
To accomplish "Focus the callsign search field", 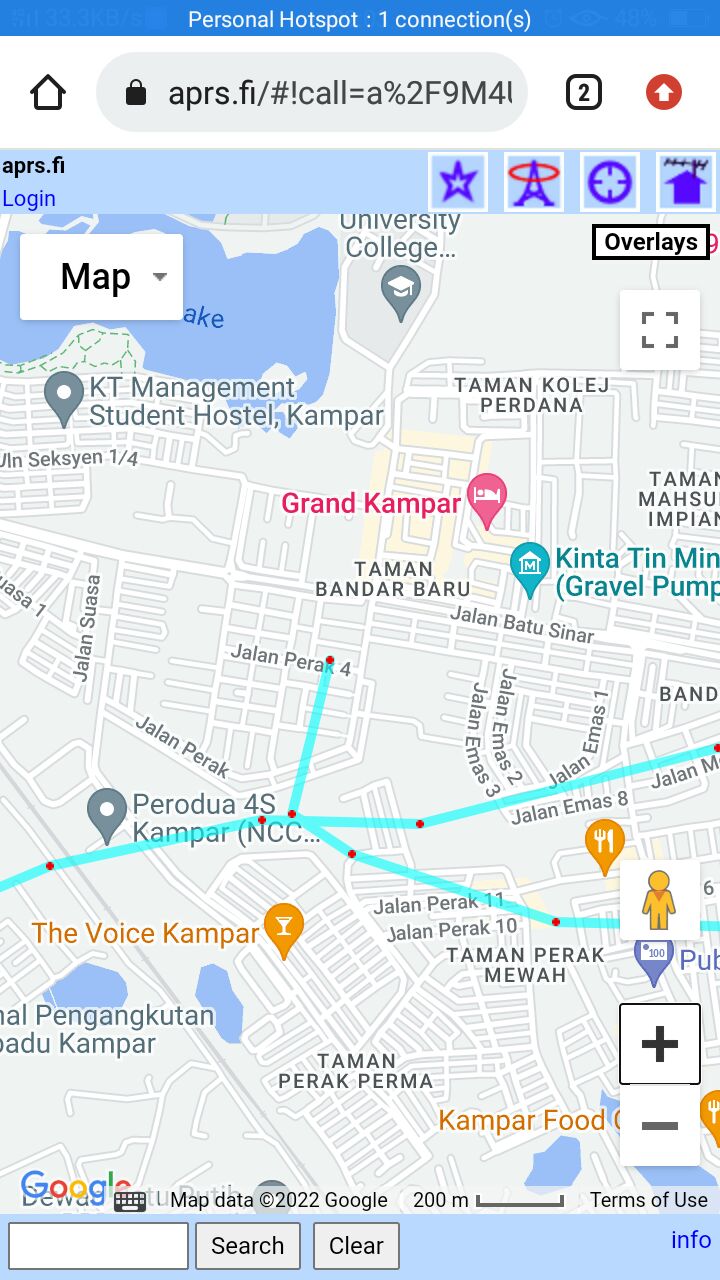I will [x=98, y=1246].
